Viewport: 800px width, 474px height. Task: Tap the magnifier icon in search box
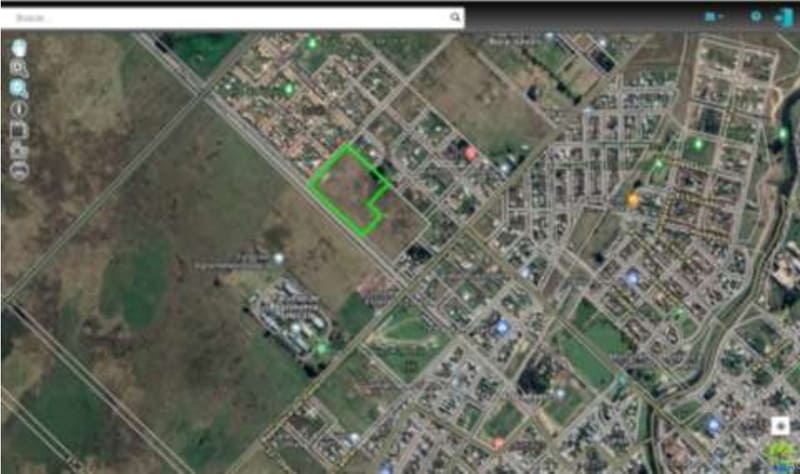pyautogui.click(x=455, y=17)
